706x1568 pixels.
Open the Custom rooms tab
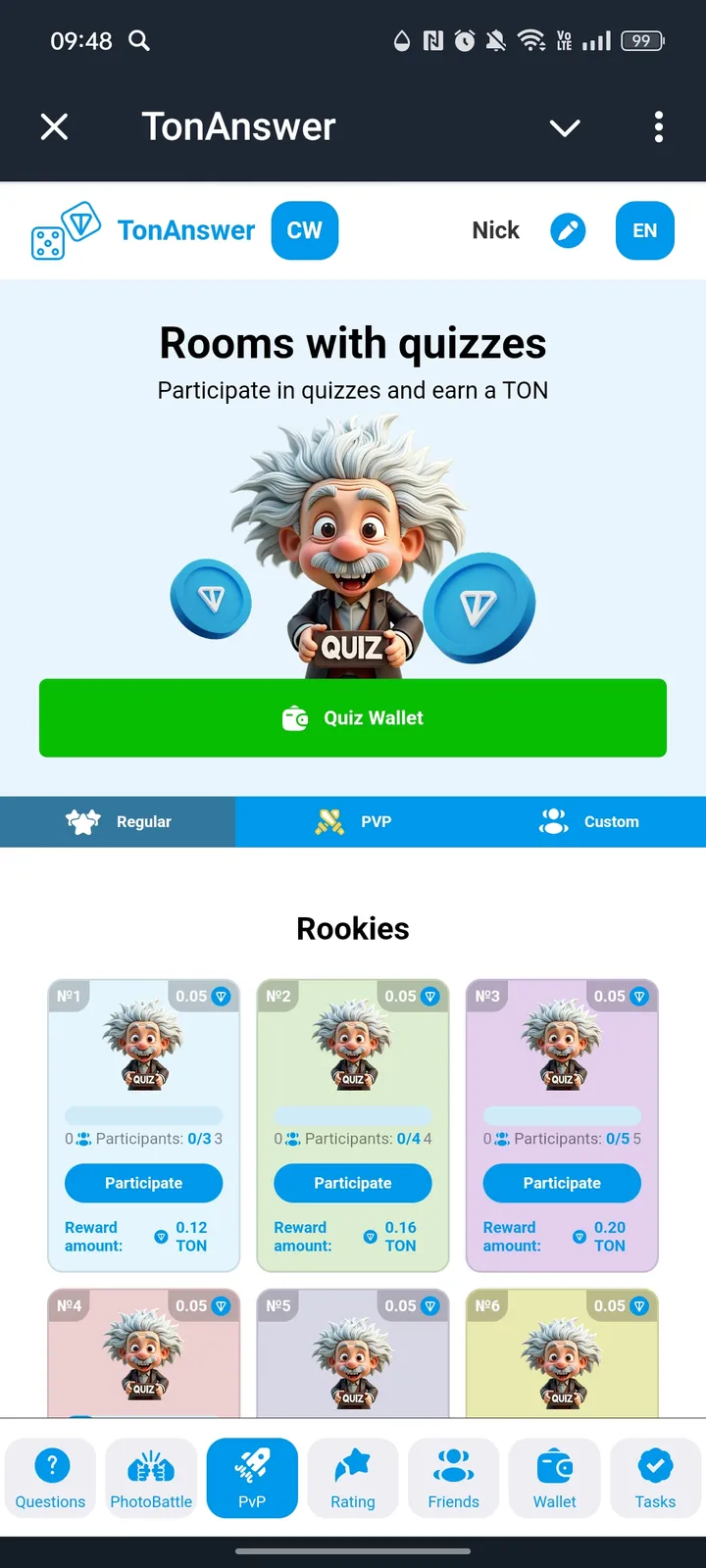click(x=588, y=821)
